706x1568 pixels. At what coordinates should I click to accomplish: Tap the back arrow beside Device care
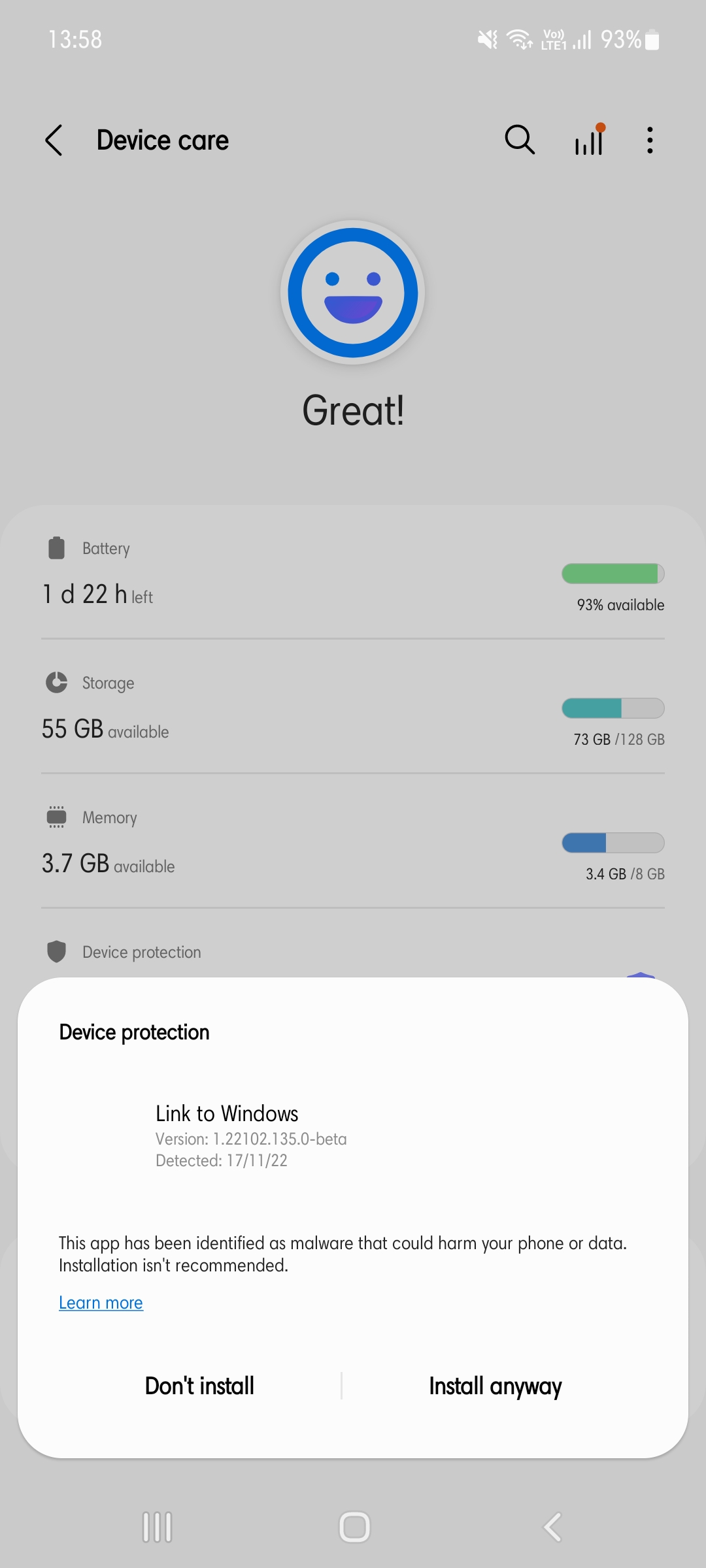coord(55,140)
